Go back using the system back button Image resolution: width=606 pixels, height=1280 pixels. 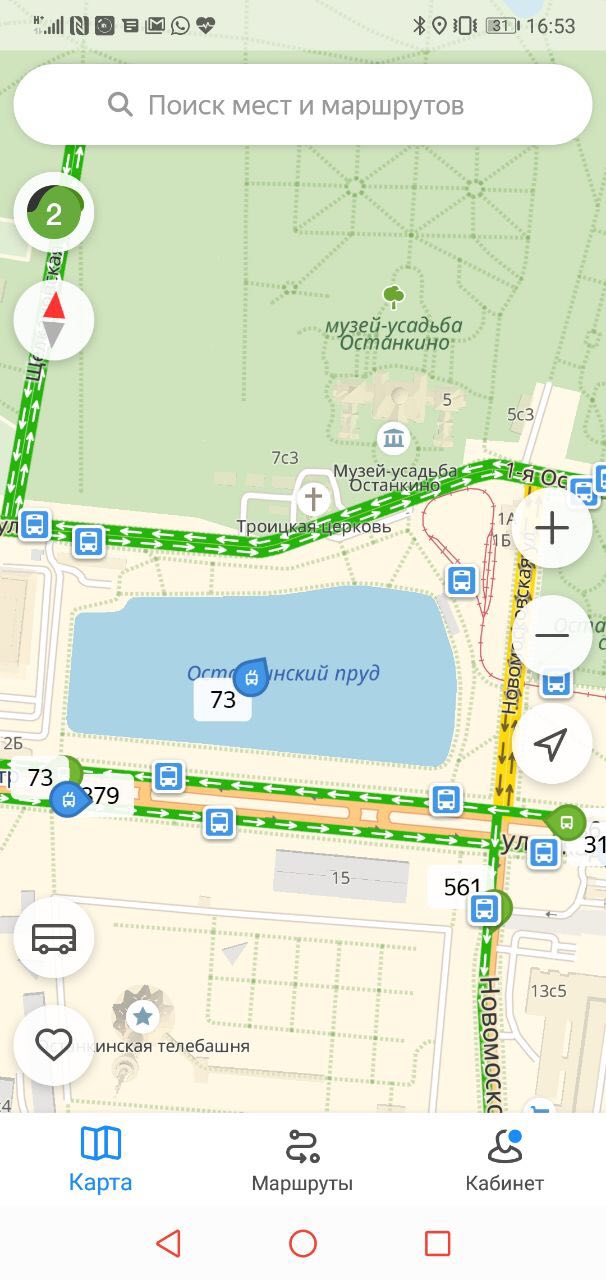168,1243
